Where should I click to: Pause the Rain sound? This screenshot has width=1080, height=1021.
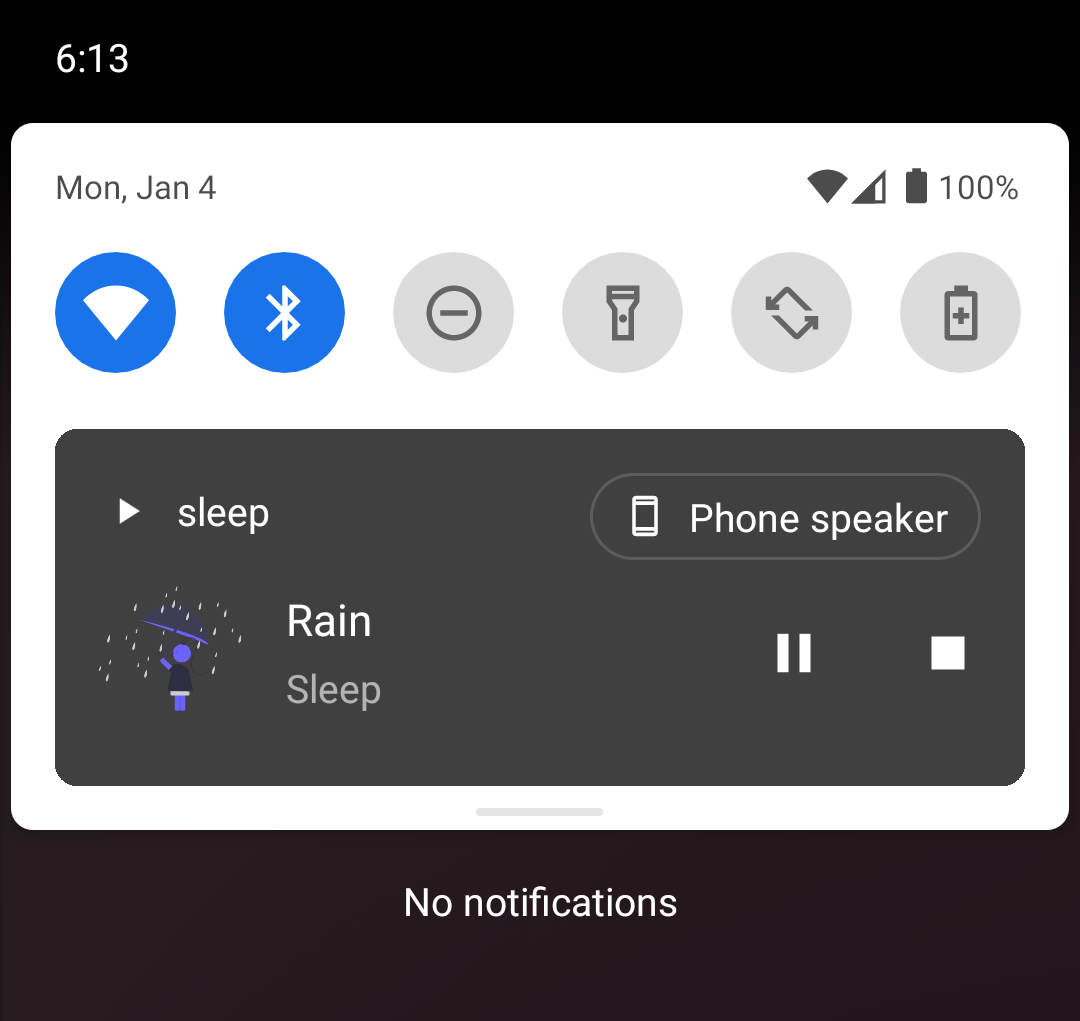tap(794, 653)
